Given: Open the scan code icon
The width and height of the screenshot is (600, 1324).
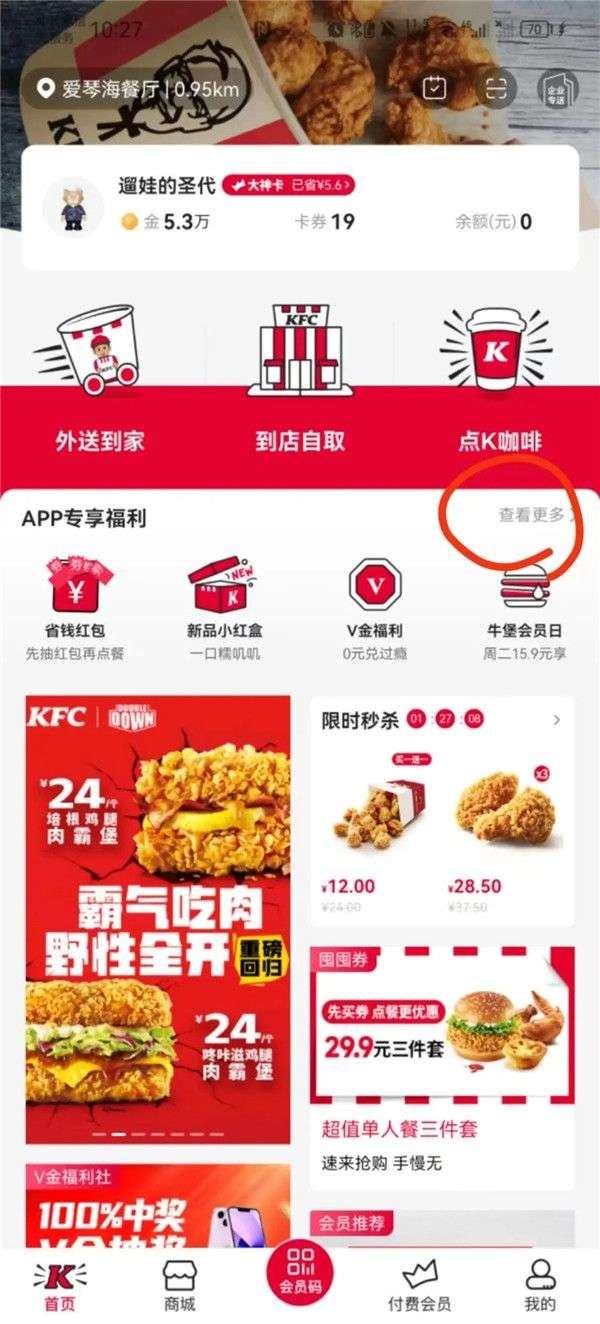Looking at the screenshot, I should 496,89.
